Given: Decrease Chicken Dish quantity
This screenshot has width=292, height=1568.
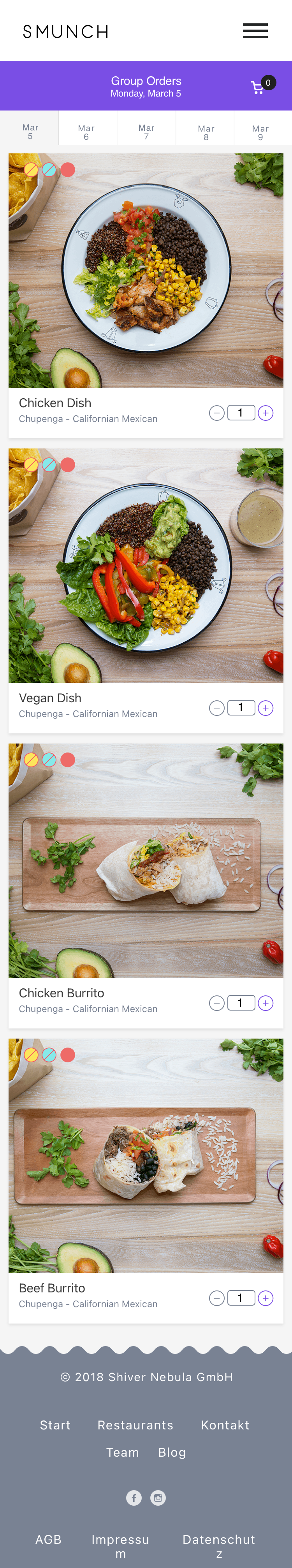Looking at the screenshot, I should point(216,413).
